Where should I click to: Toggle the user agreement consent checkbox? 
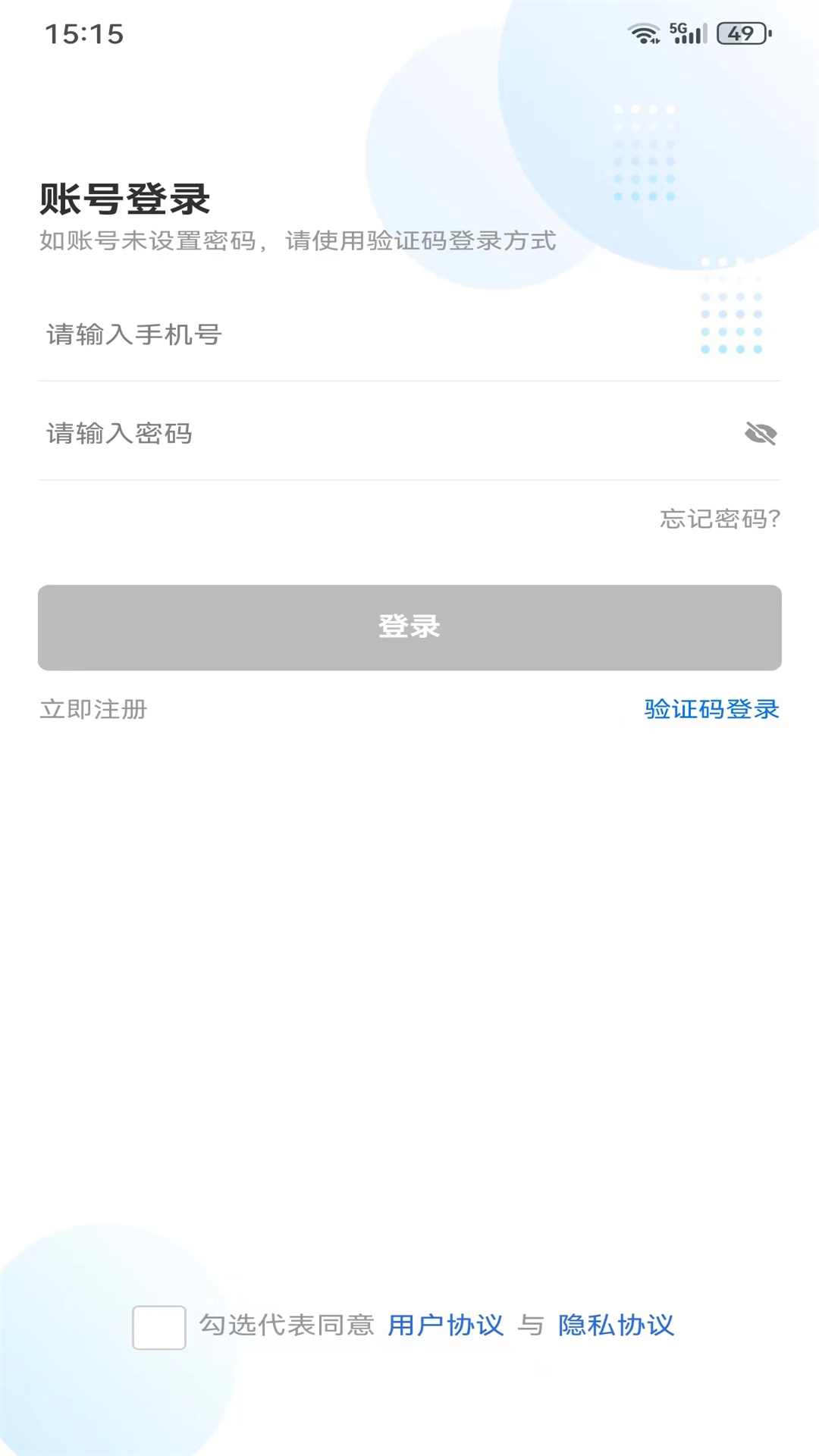158,1327
